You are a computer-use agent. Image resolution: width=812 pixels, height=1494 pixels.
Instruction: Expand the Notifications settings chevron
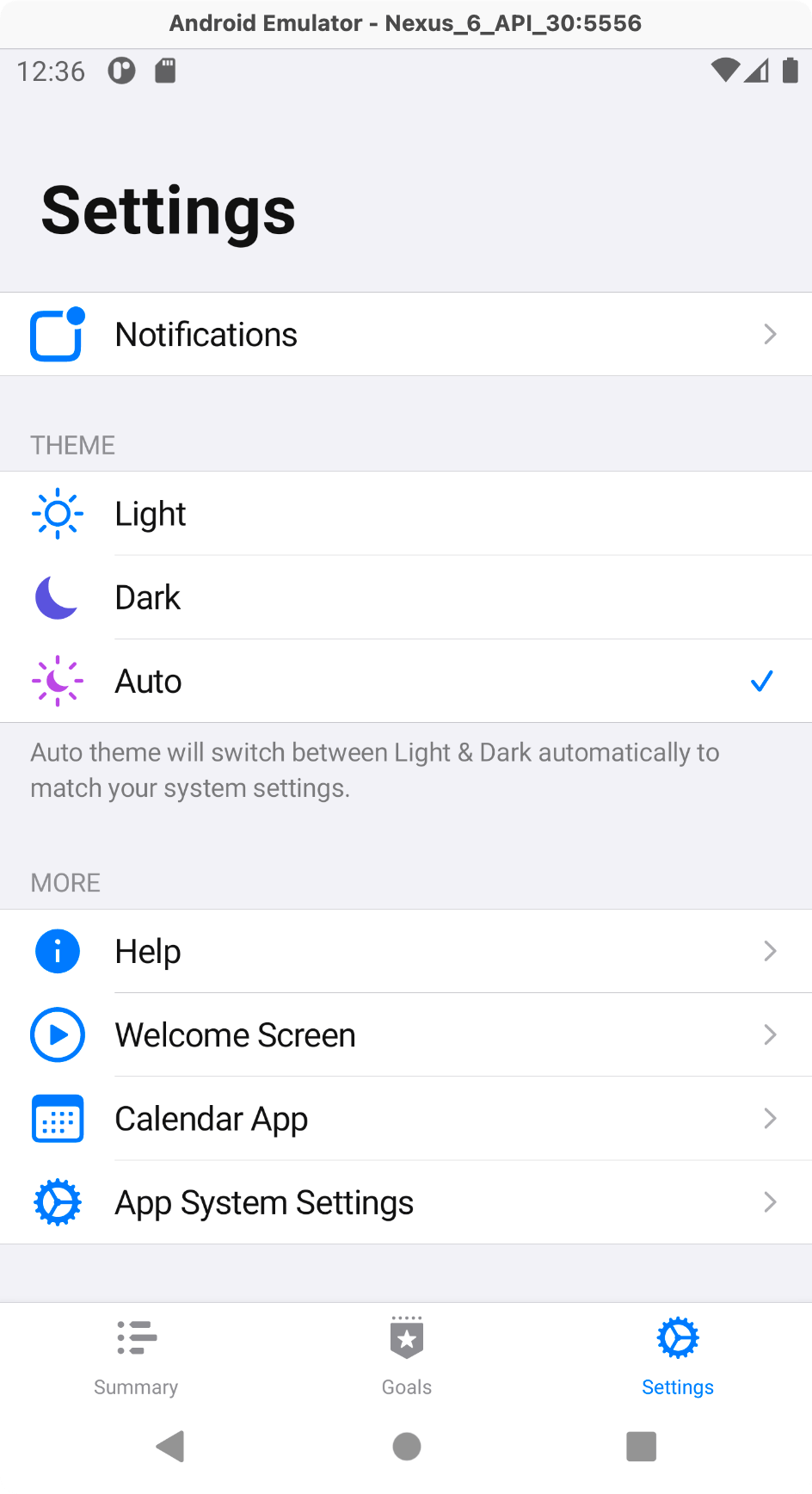770,334
